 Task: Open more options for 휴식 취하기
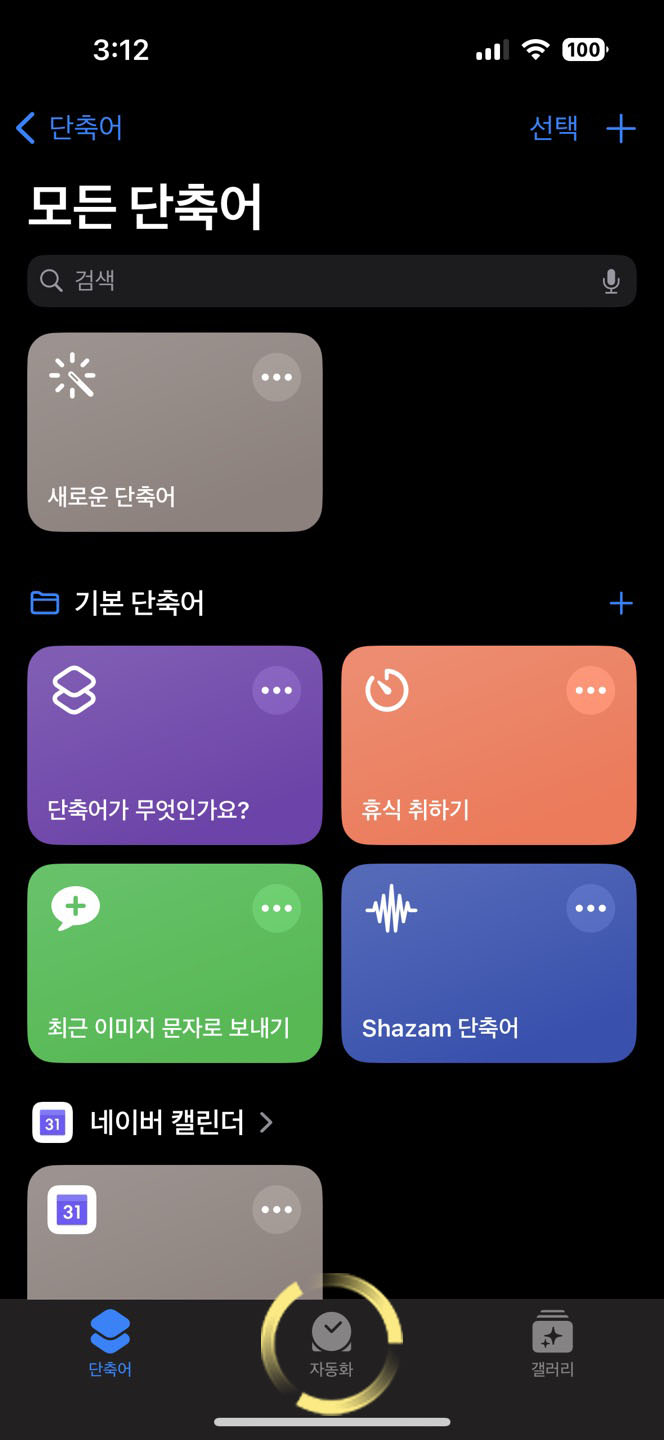coord(591,690)
